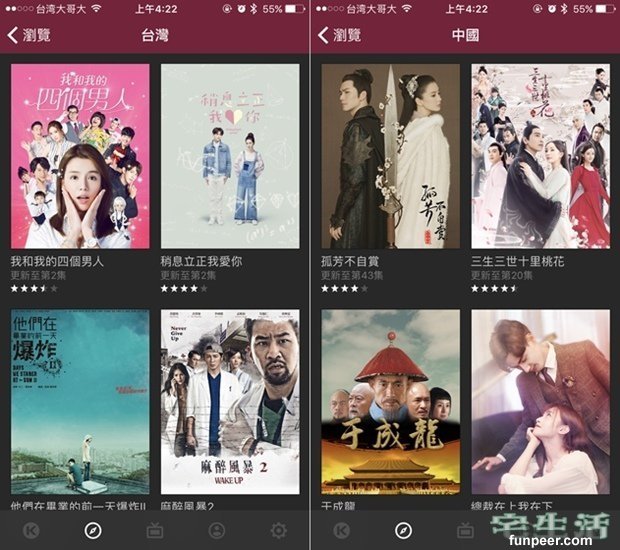
Task: Select the compass browse tab on 中國 screen
Action: pos(403,530)
